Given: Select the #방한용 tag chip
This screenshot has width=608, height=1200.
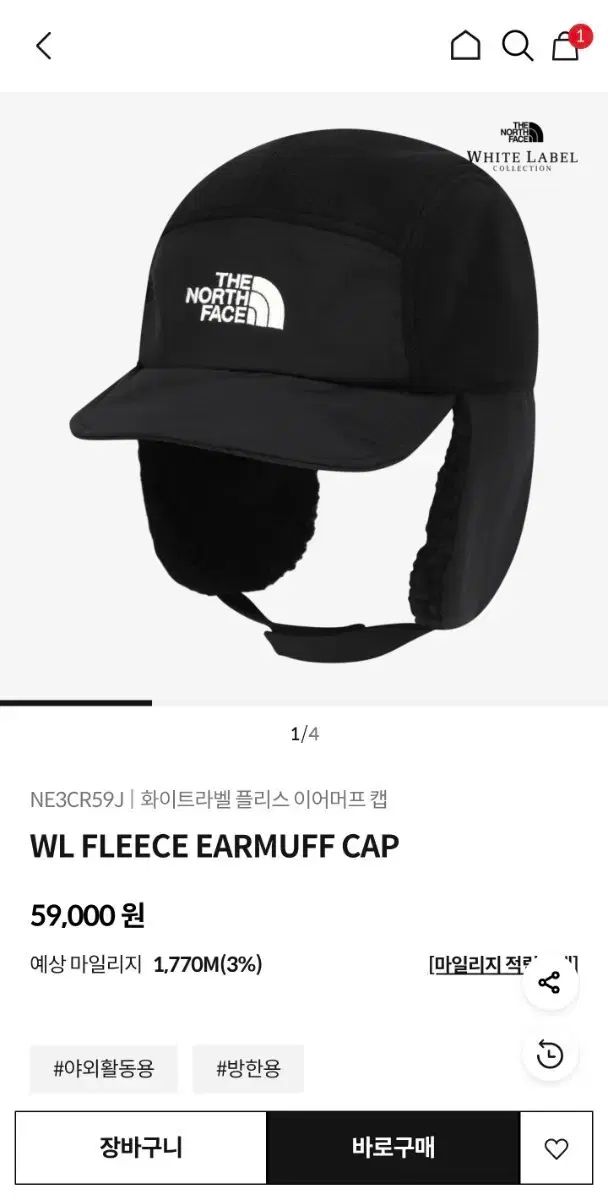Looking at the screenshot, I should point(248,1069).
